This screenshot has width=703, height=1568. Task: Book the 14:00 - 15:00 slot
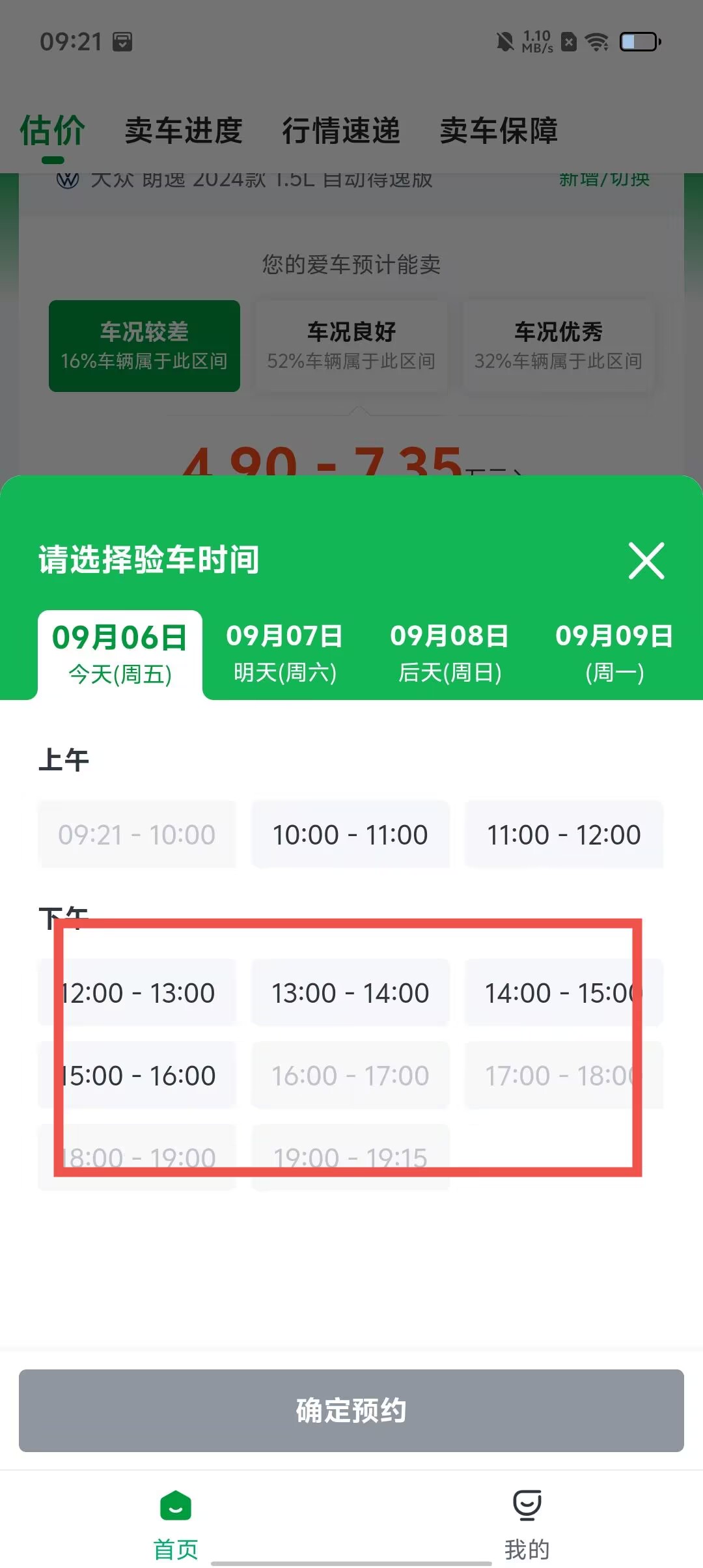(564, 993)
